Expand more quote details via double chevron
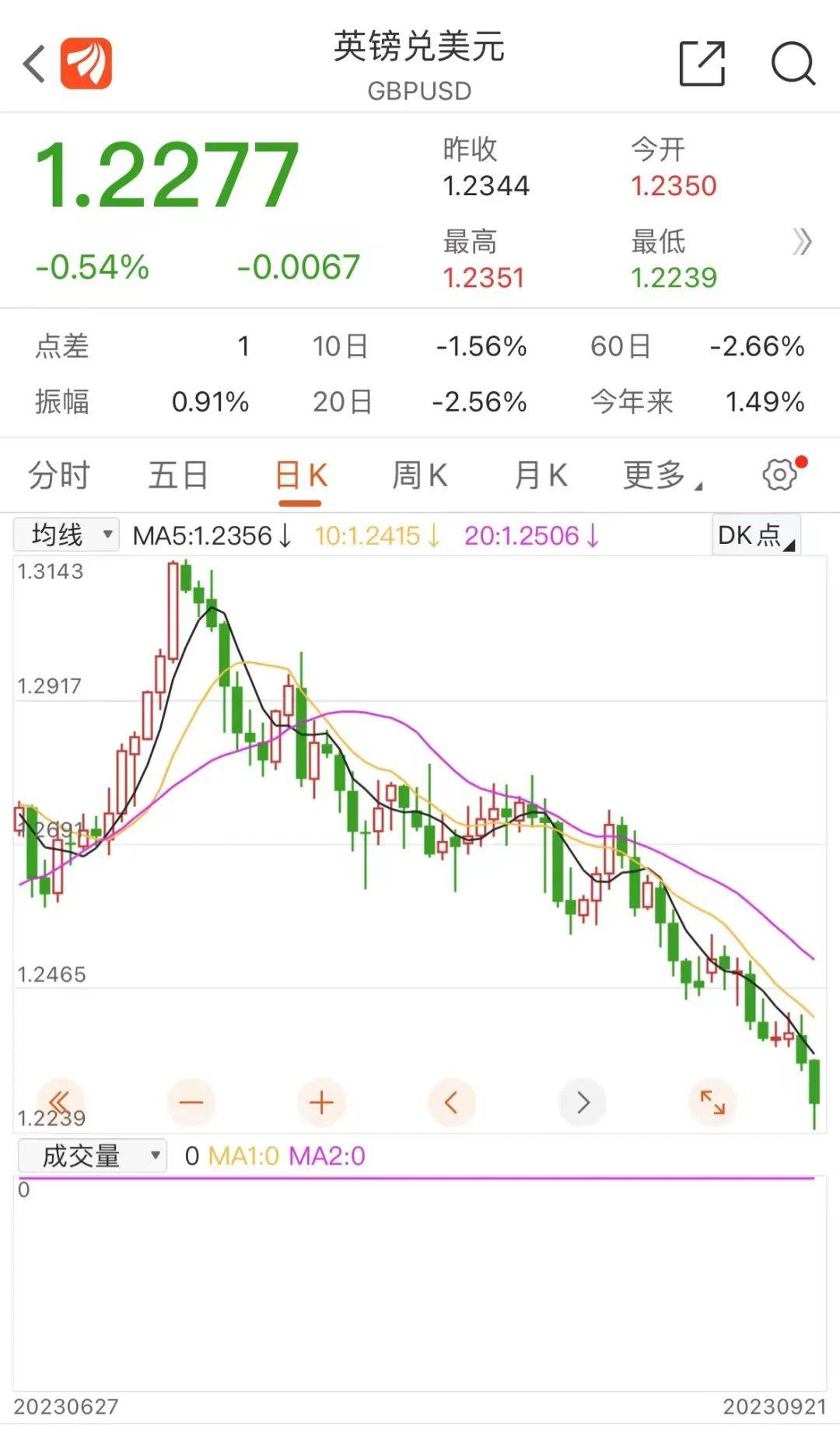840x1444 pixels. coord(802,242)
